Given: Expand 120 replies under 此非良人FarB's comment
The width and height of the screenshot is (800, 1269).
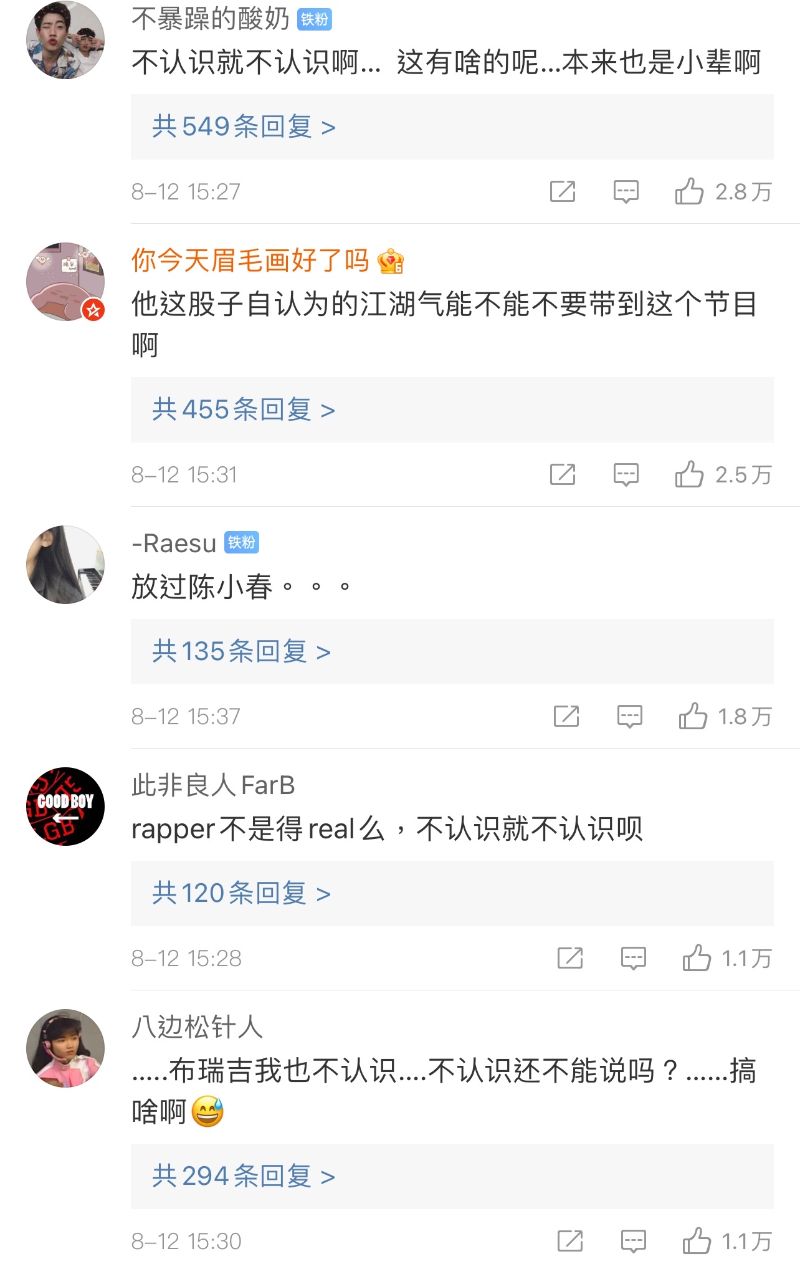Looking at the screenshot, I should [241, 893].
